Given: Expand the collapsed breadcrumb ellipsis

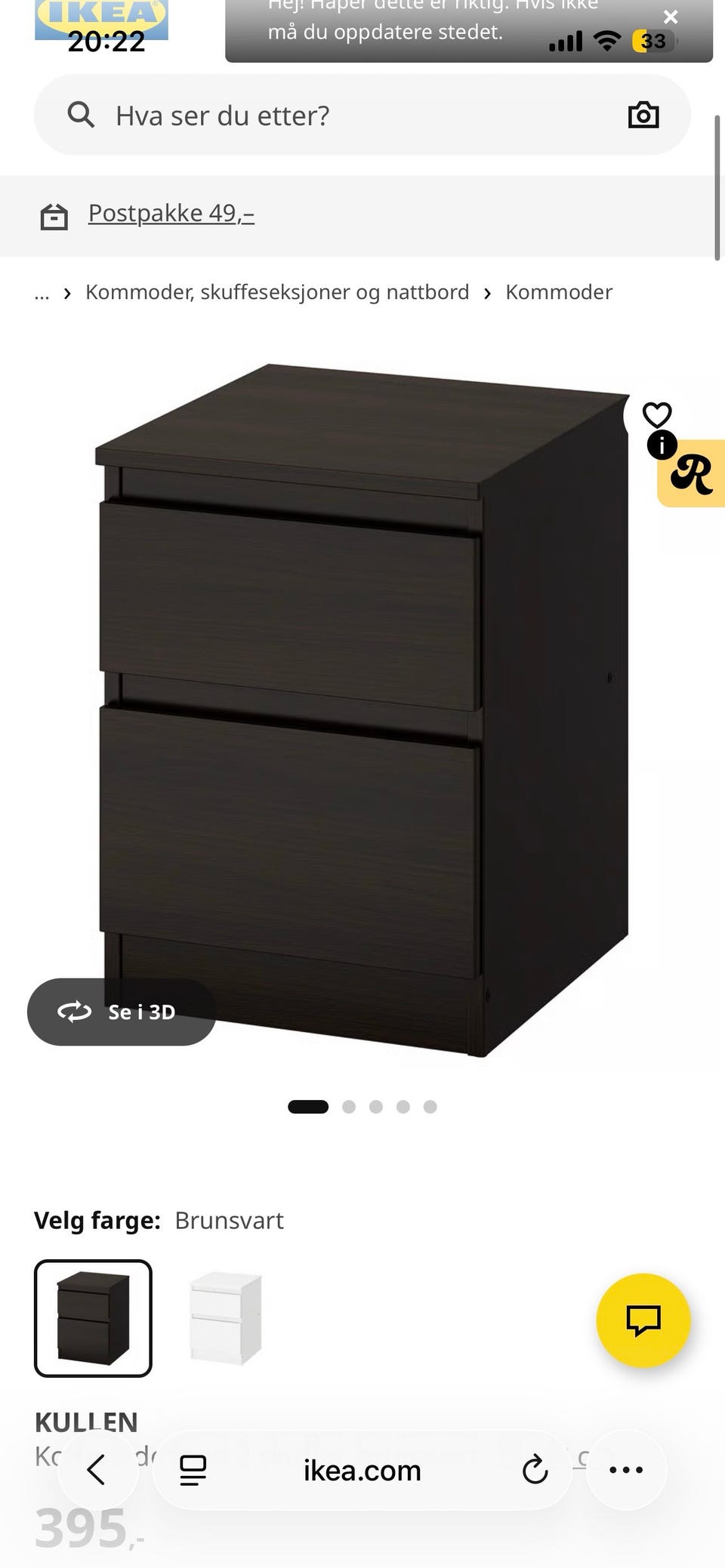Looking at the screenshot, I should (42, 293).
